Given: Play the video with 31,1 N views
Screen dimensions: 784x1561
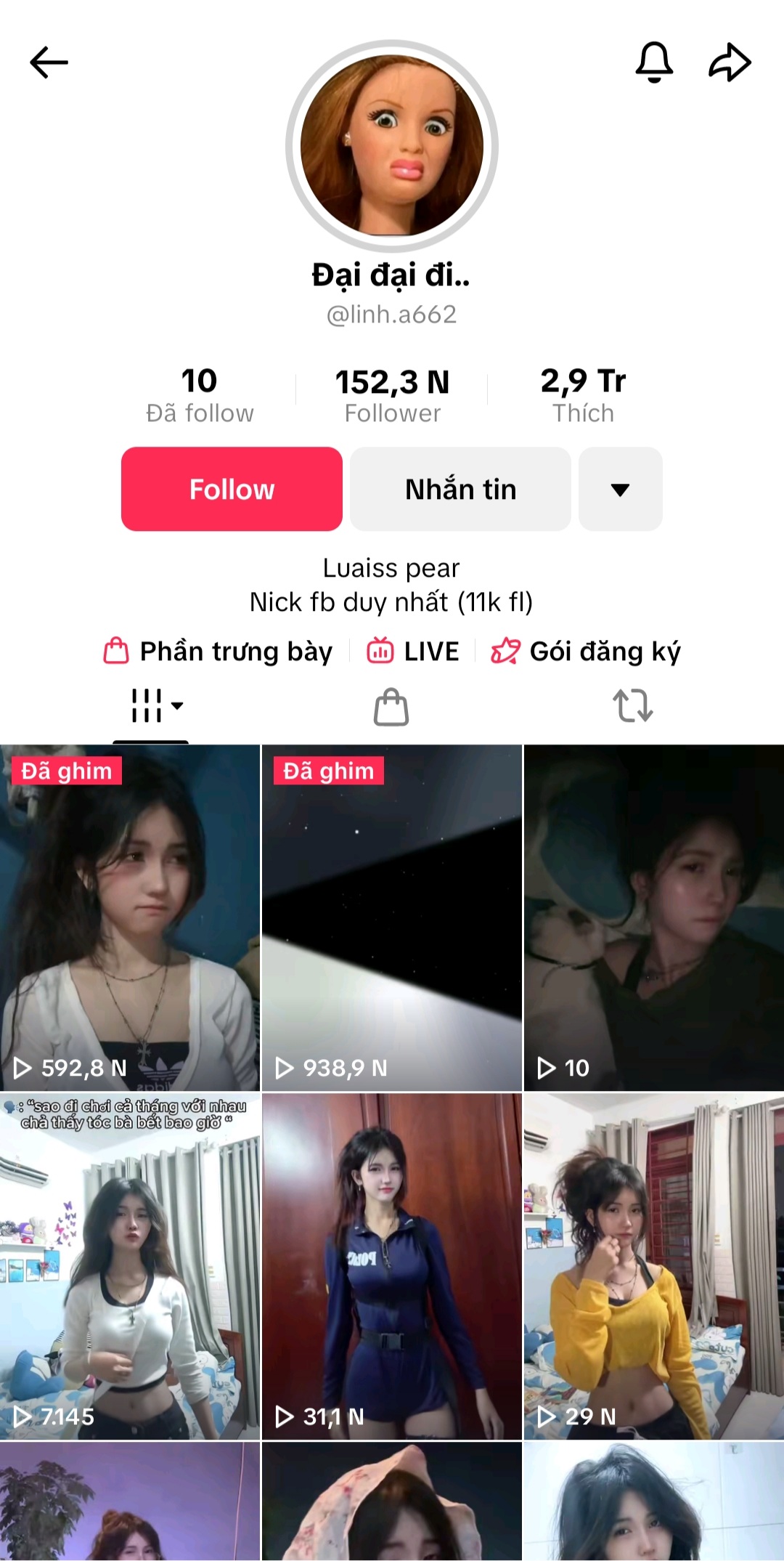Looking at the screenshot, I should (391, 1265).
